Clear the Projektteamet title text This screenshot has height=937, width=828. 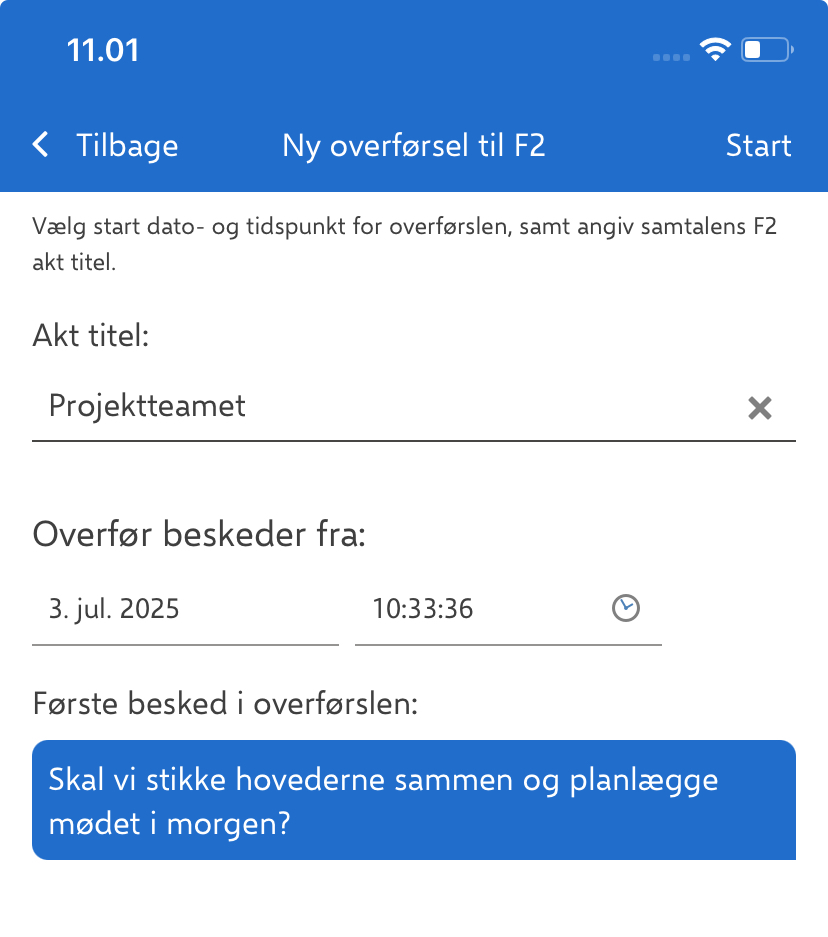pos(760,407)
